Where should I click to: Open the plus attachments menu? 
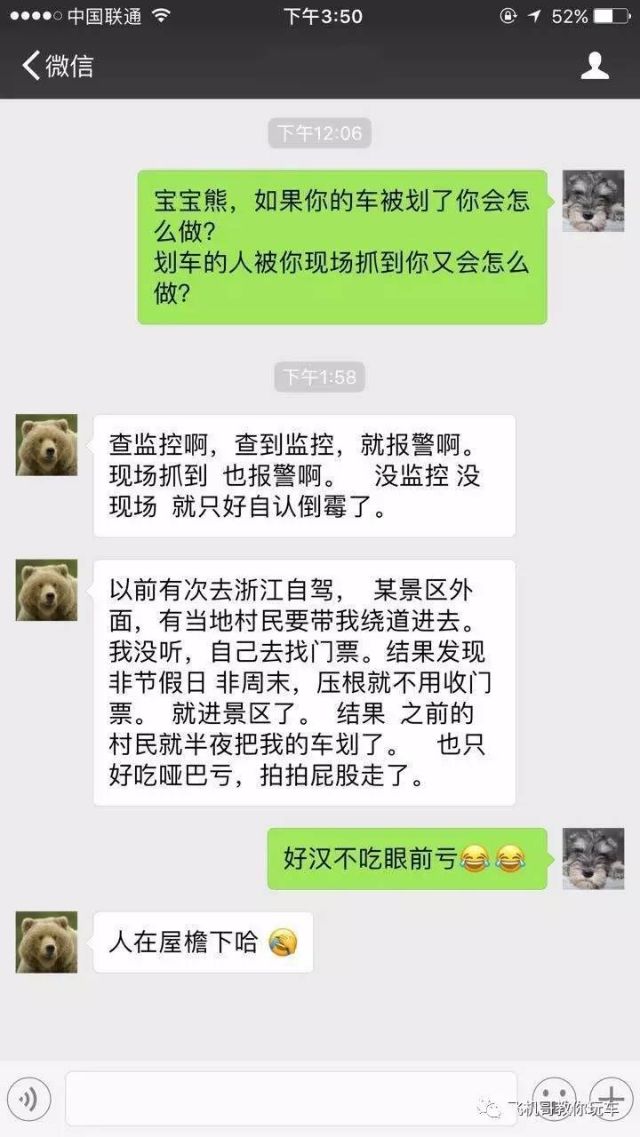point(609,1098)
